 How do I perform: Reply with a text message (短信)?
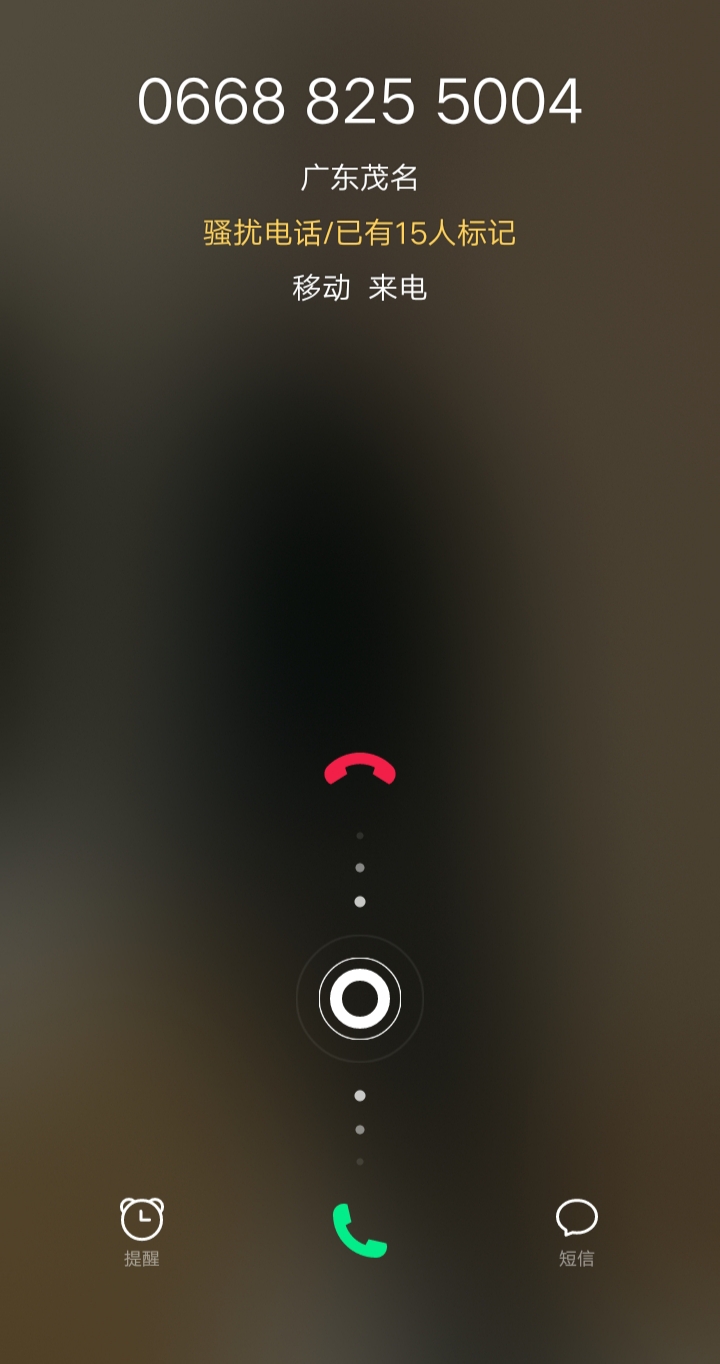pyautogui.click(x=576, y=1231)
